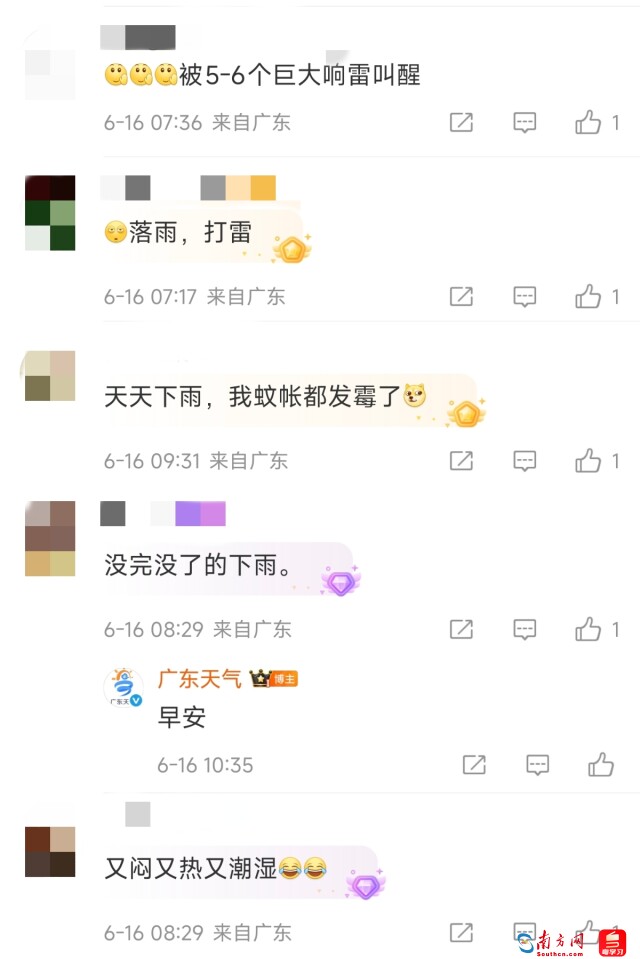Reply to the 被5-6个巨大响雷叫醒 comment
The height and width of the screenshot is (959, 640).
(525, 123)
